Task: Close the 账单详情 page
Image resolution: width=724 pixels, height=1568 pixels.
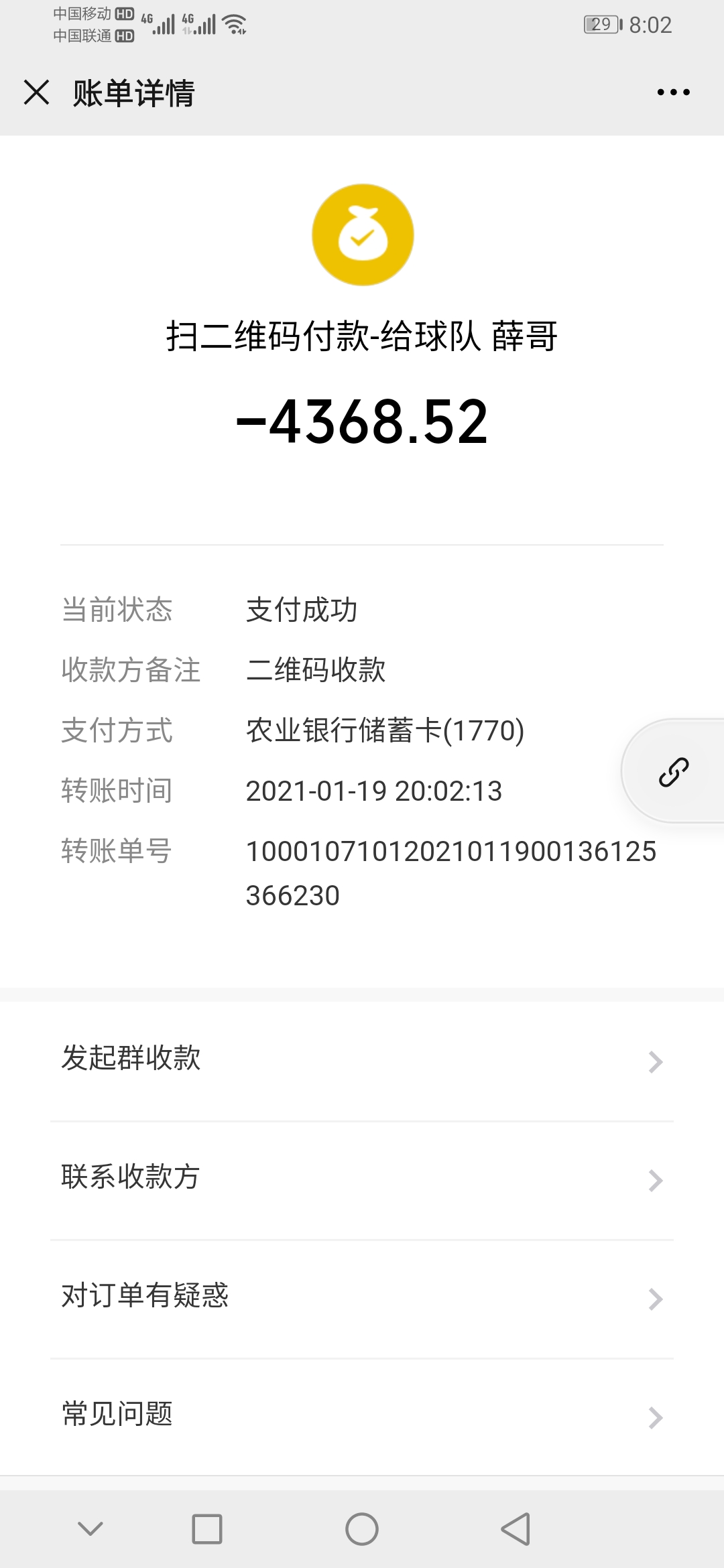Action: coord(36,92)
